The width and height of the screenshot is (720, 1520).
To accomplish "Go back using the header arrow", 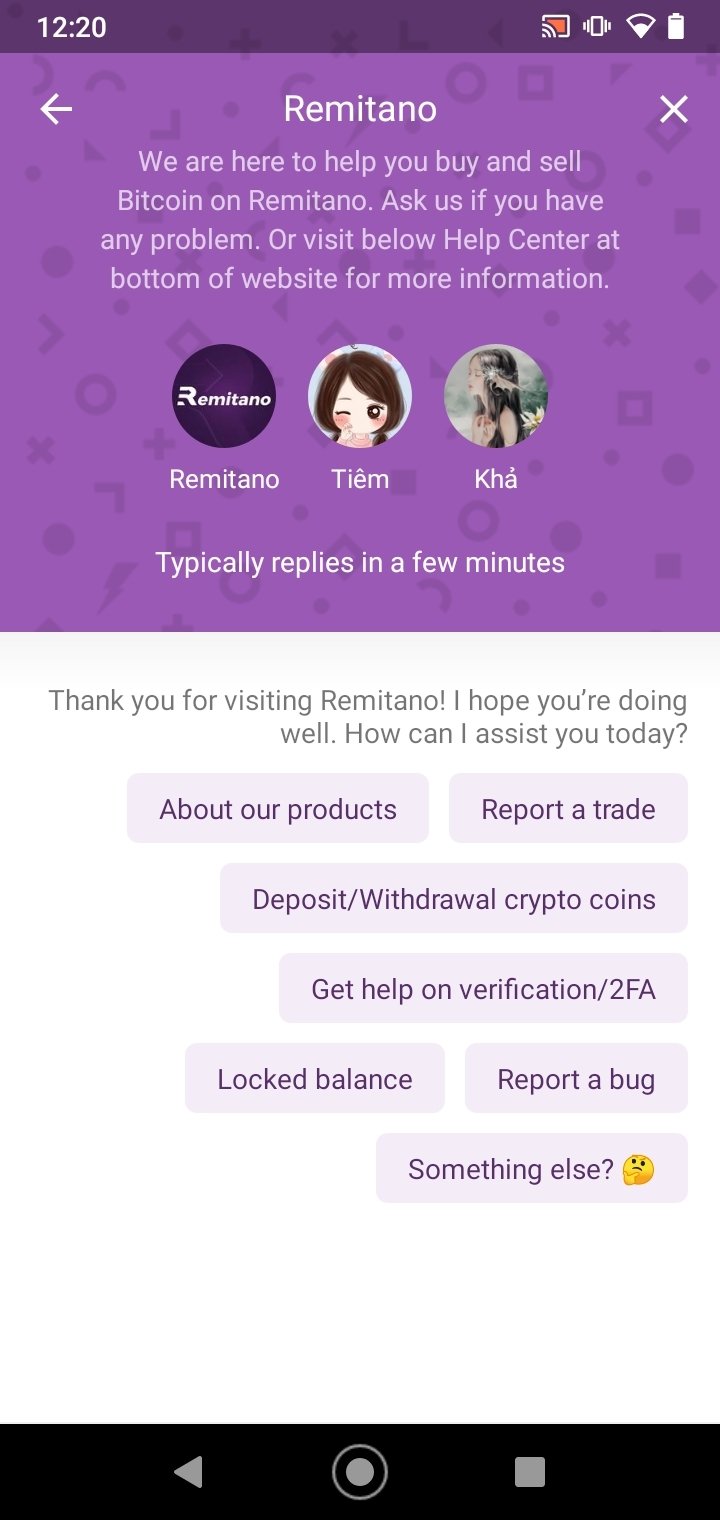I will pyautogui.click(x=56, y=109).
